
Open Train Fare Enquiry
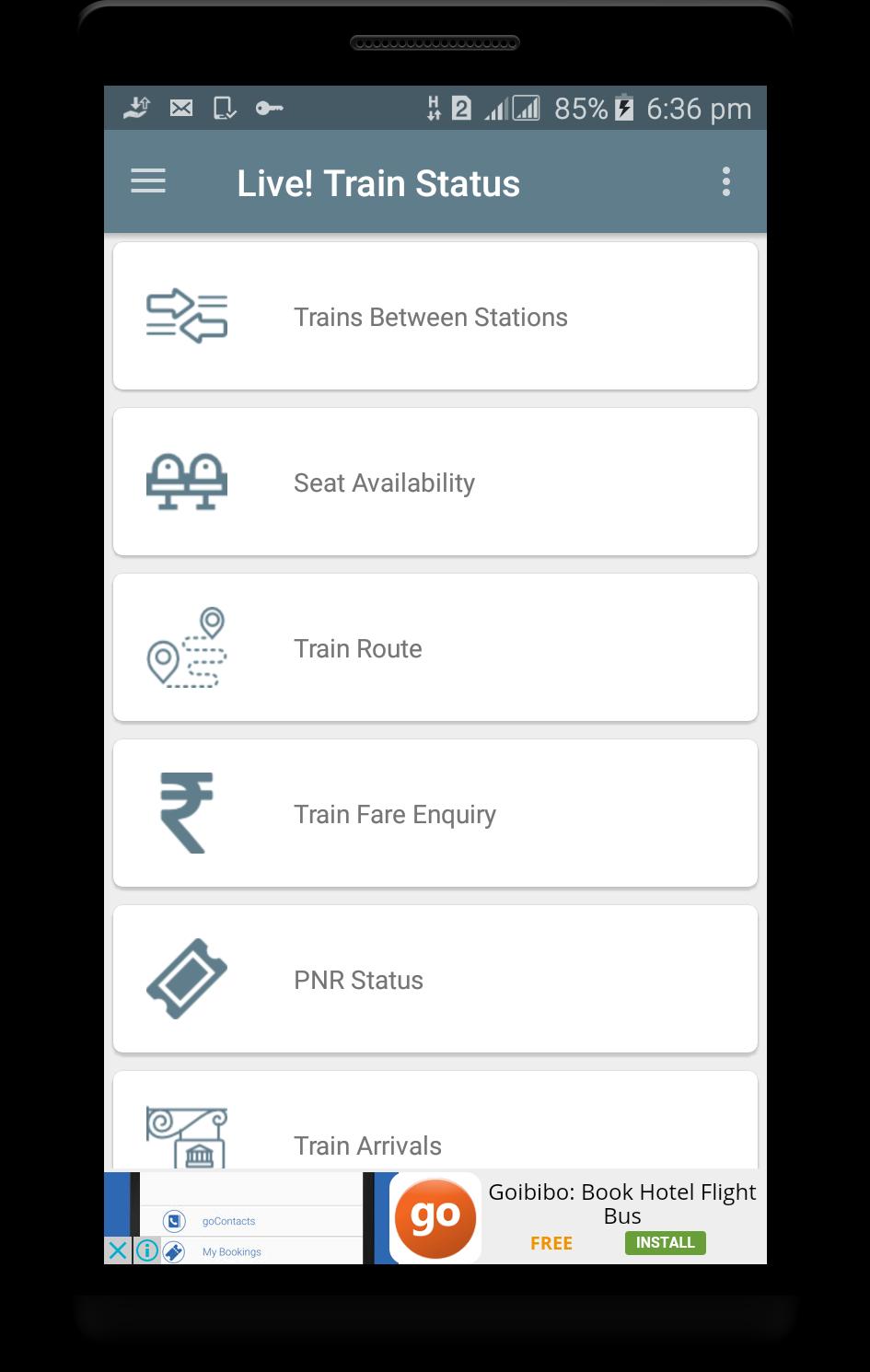pyautogui.click(x=435, y=813)
